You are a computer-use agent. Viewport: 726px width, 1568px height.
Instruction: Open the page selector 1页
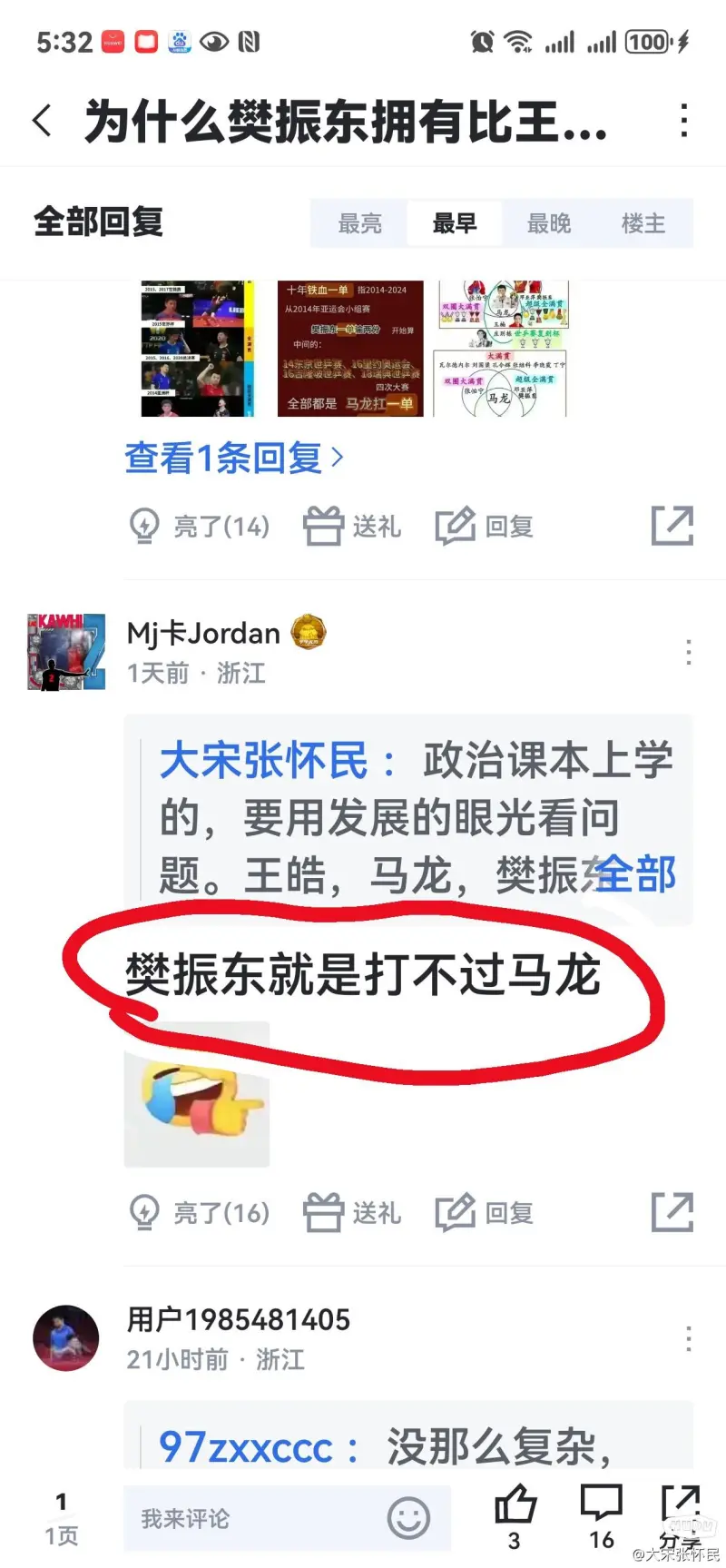(61, 1519)
